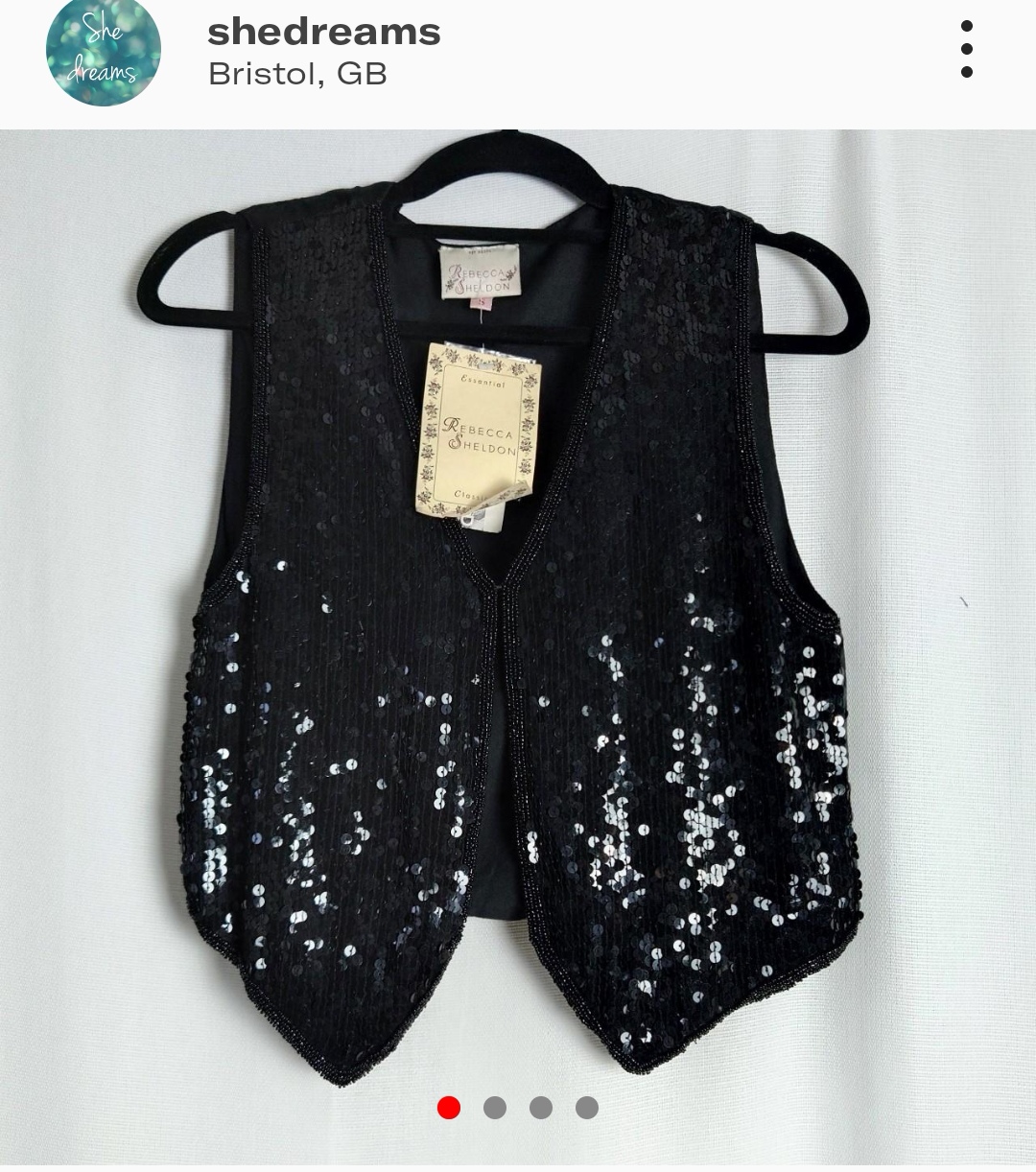Open the sequin waistcoat photo
This screenshot has width=1036, height=1172.
(518, 614)
